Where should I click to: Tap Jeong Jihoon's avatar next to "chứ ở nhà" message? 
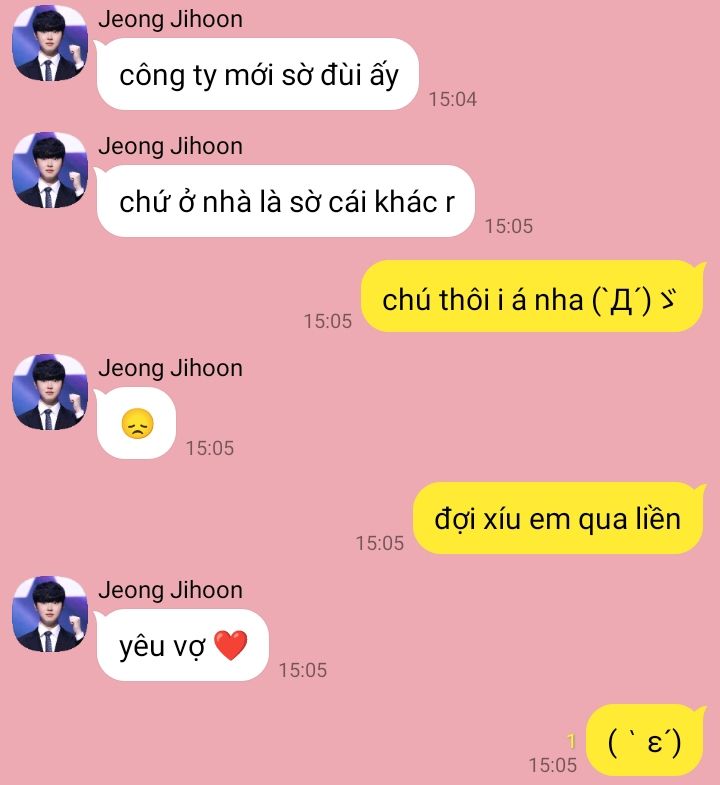(50, 170)
